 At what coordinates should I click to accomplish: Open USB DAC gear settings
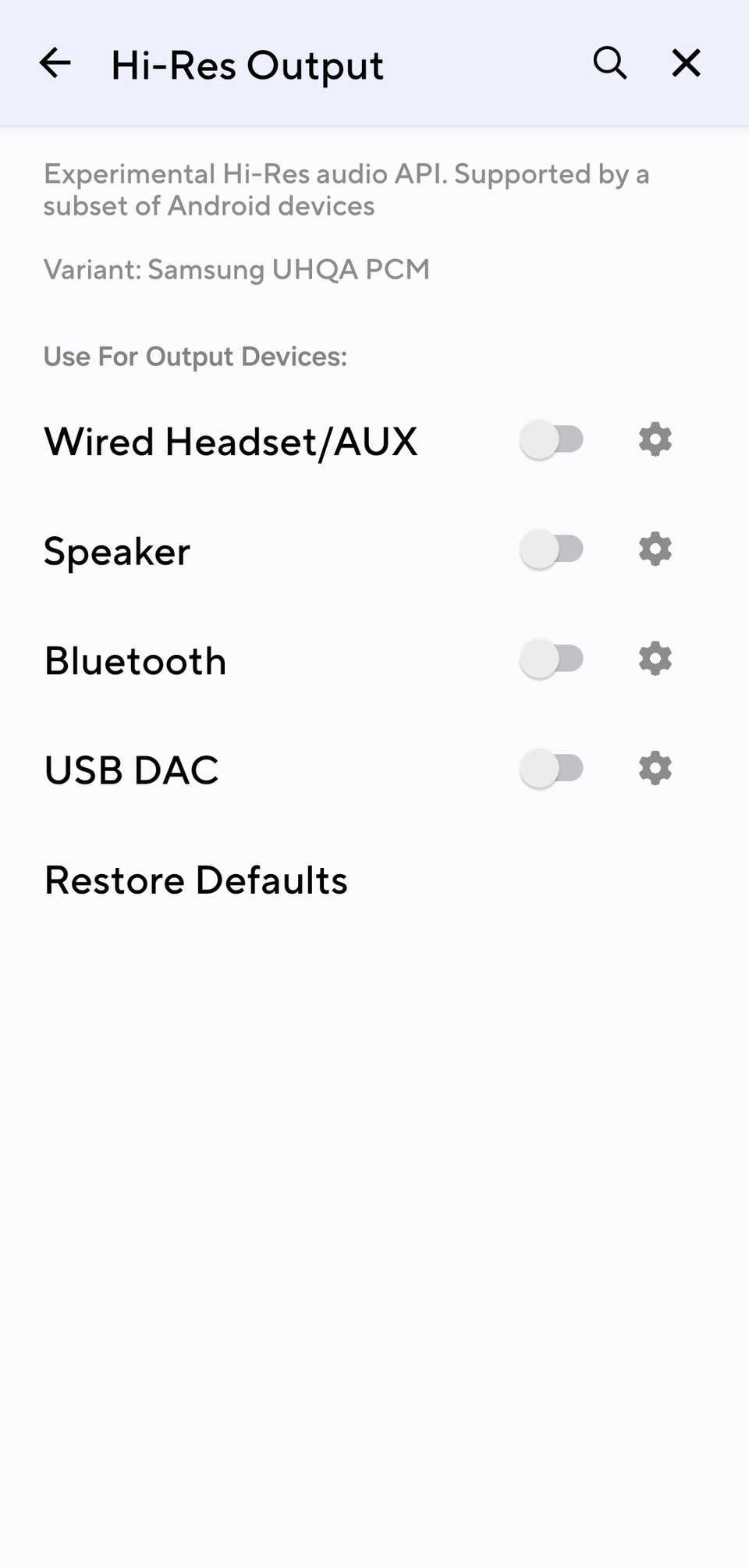(655, 769)
